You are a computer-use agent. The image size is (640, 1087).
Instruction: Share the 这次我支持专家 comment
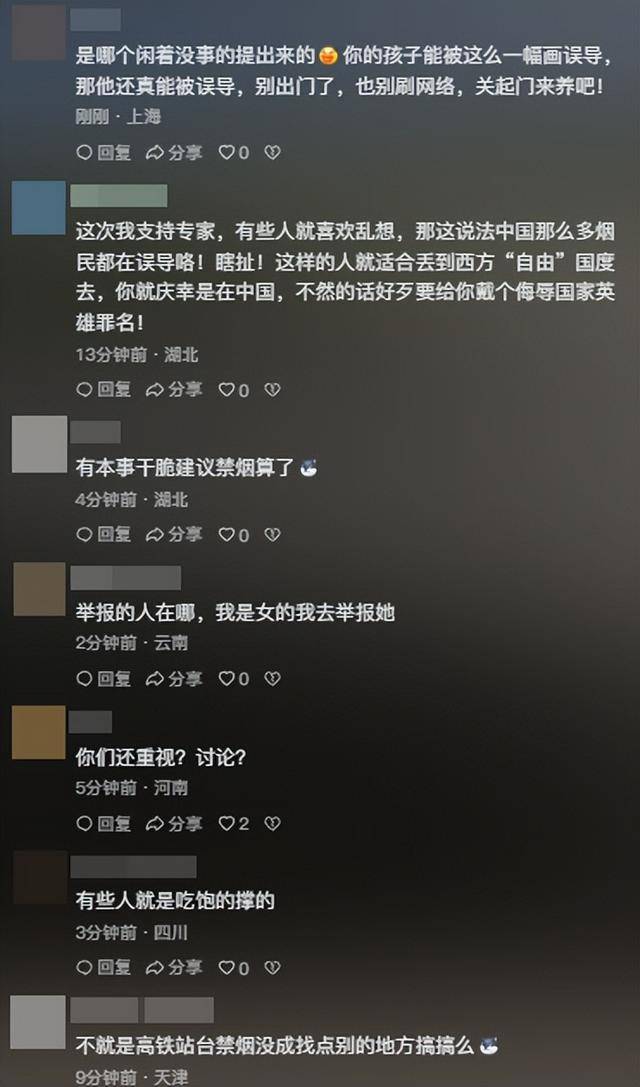(174, 390)
